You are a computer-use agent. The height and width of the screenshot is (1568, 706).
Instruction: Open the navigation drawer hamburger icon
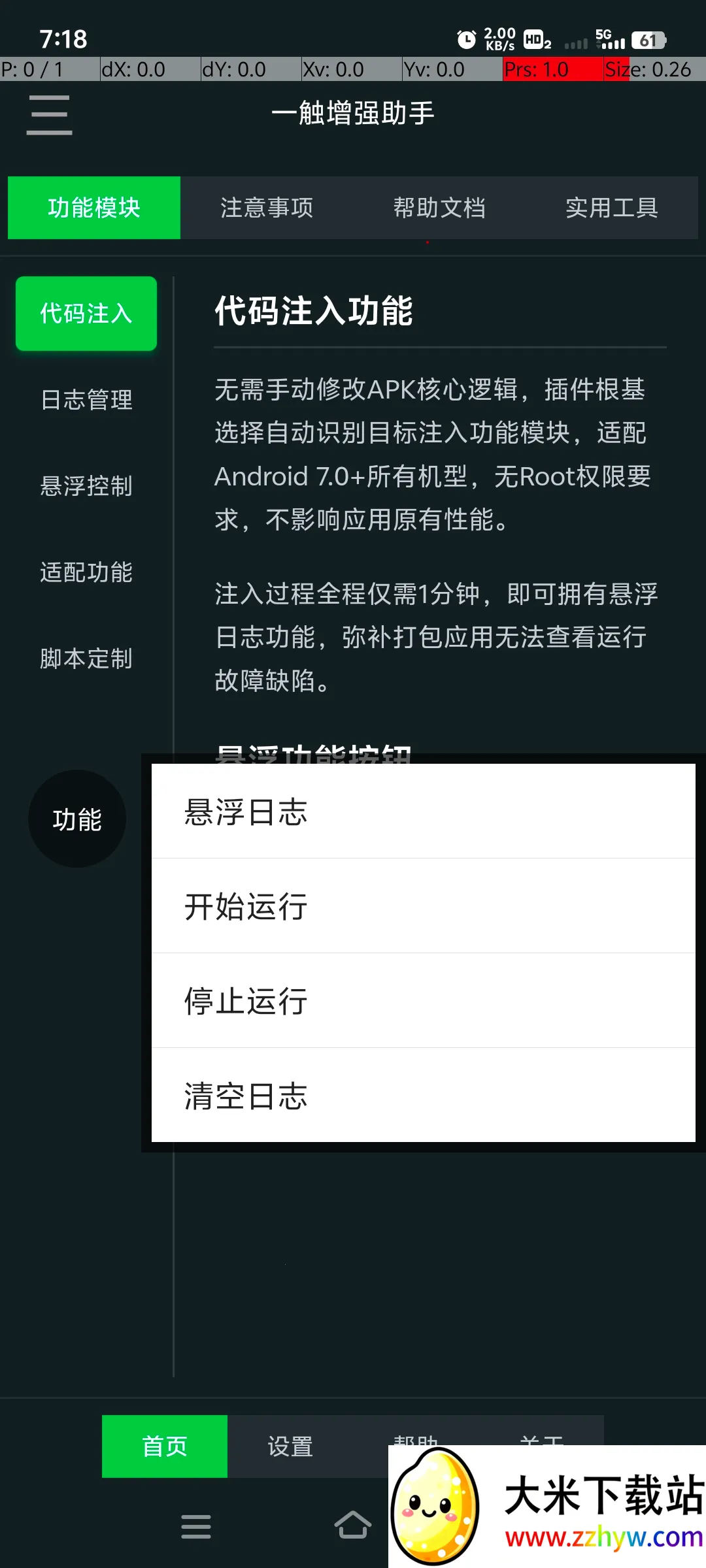click(x=48, y=114)
